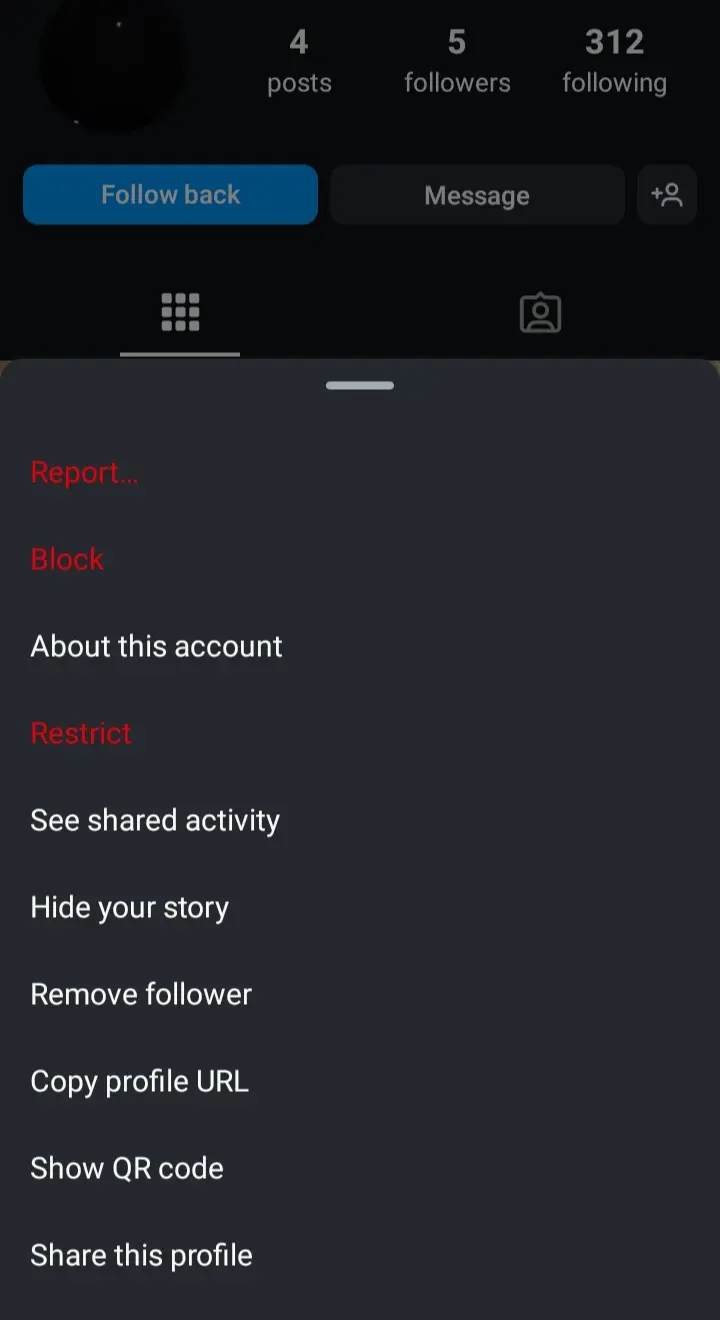
Task: Restrict this account
Action: coord(81,732)
